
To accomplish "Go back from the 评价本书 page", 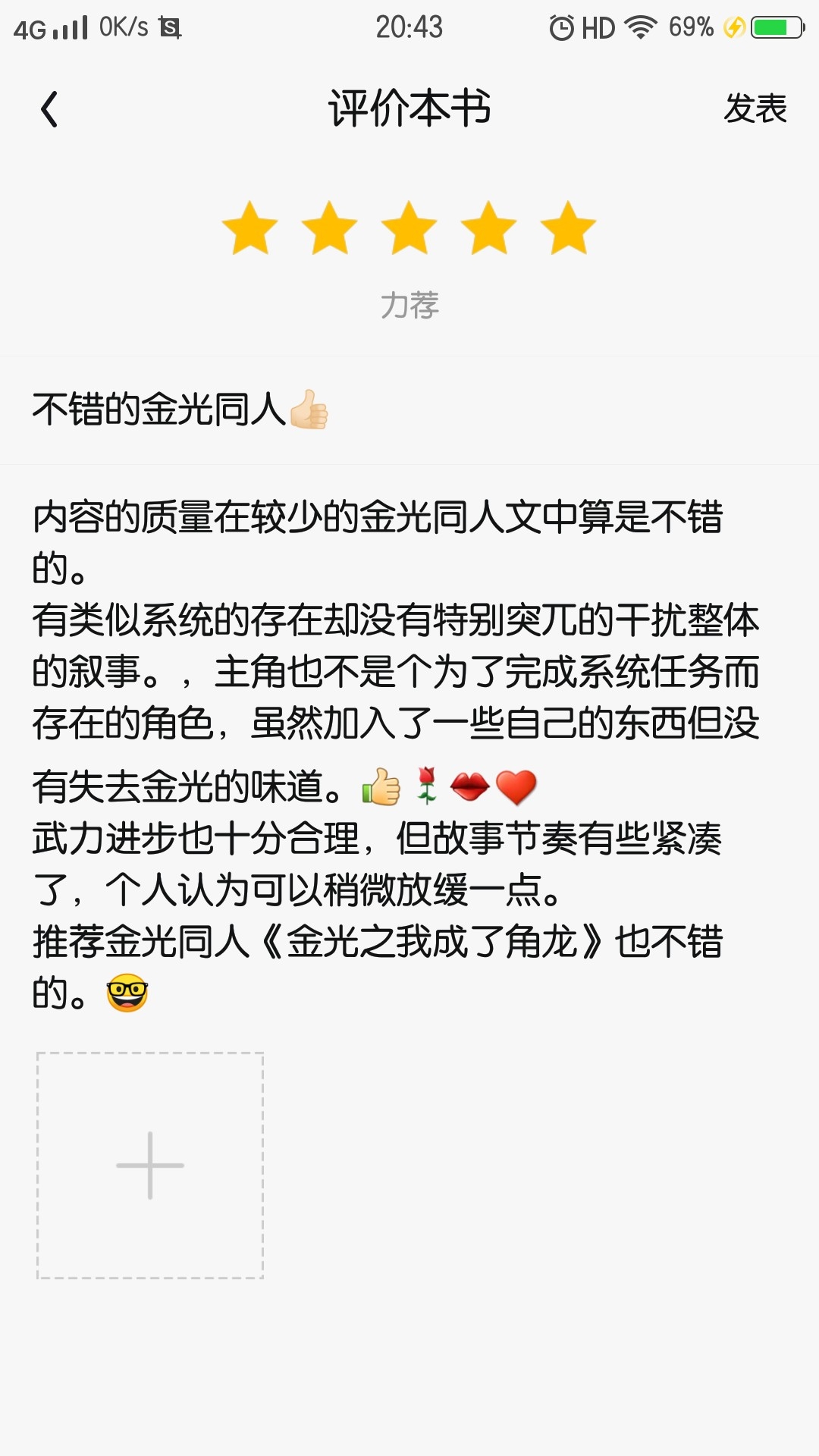I will click(x=49, y=109).
